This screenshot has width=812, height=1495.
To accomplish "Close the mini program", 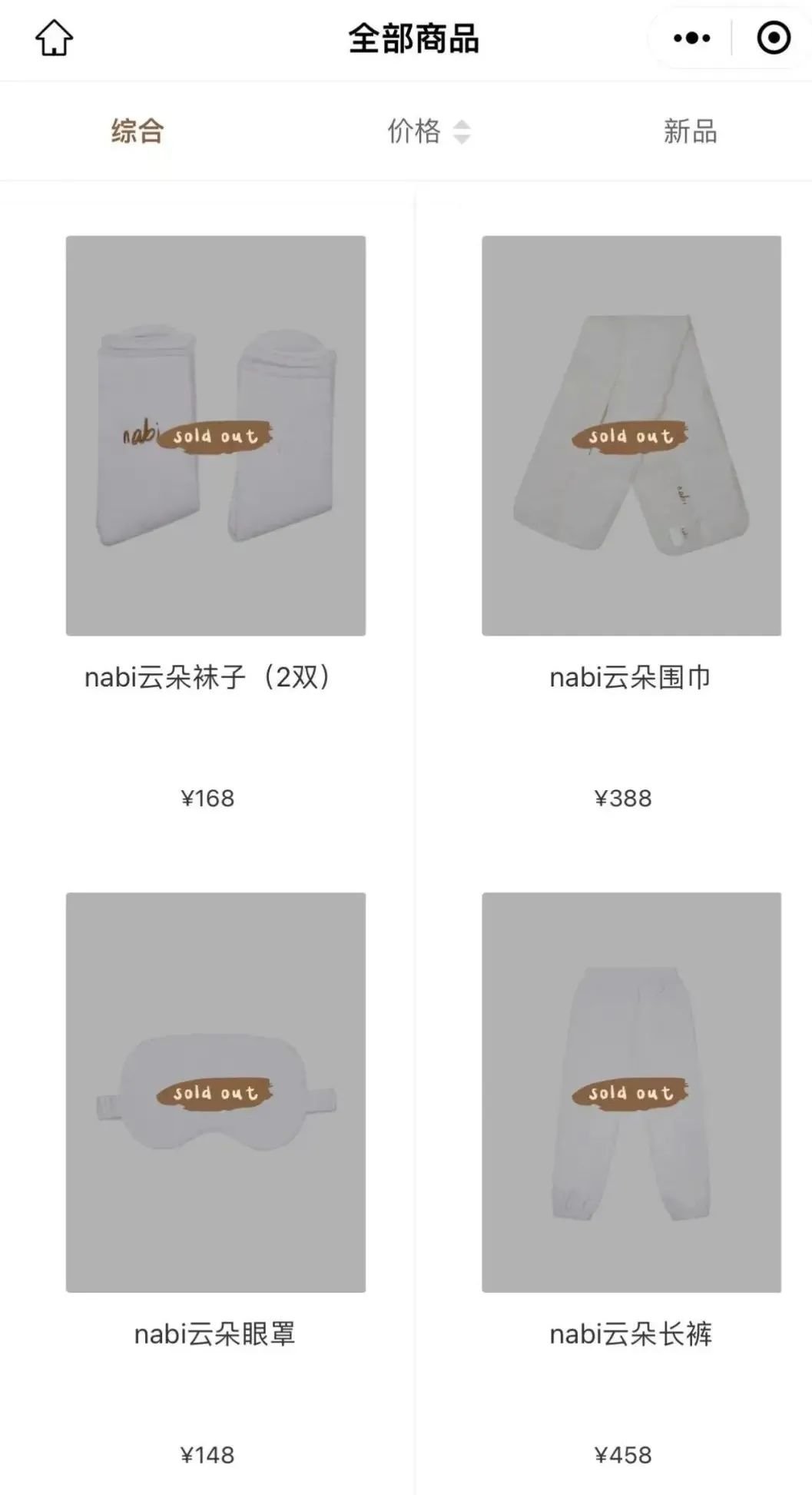I will 773,38.
